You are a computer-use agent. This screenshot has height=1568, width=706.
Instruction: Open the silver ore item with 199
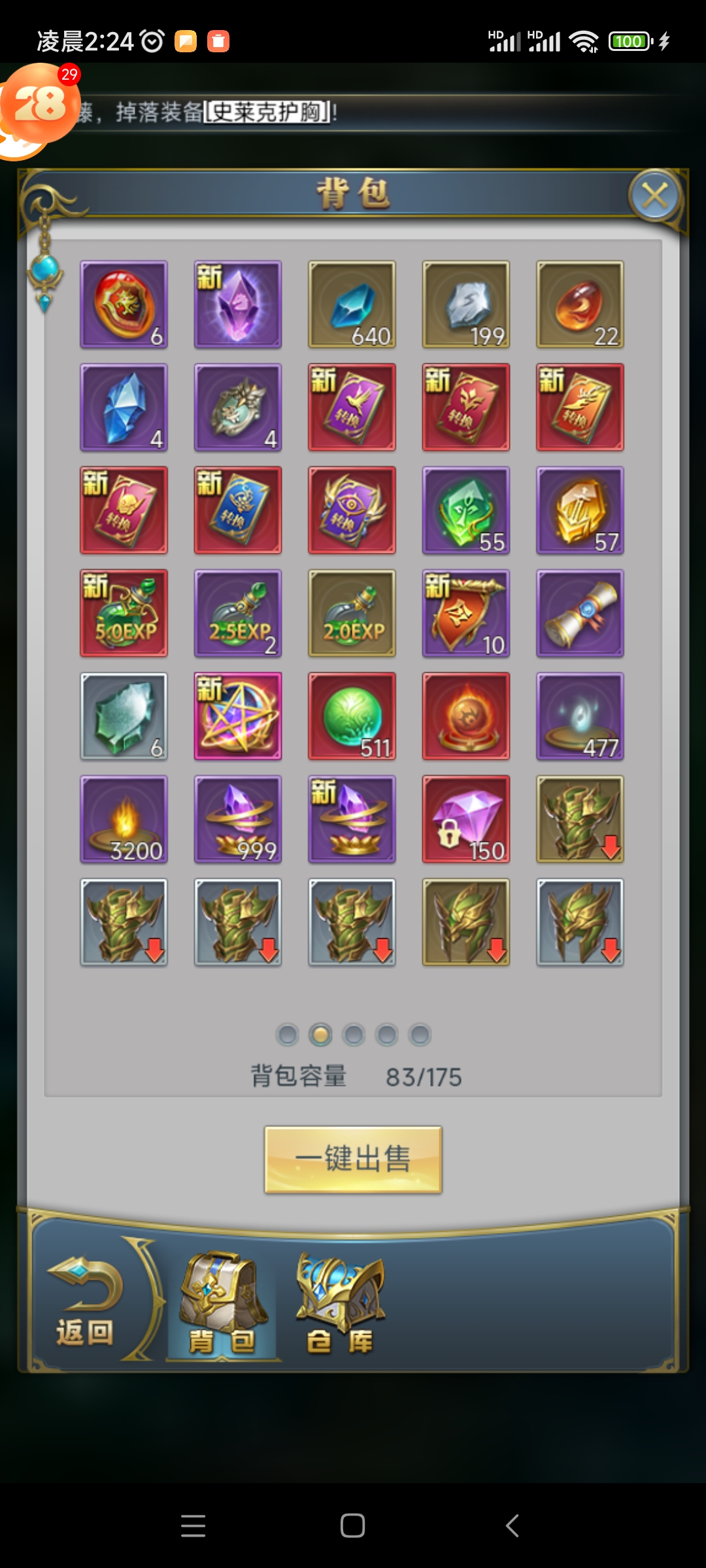tap(465, 304)
